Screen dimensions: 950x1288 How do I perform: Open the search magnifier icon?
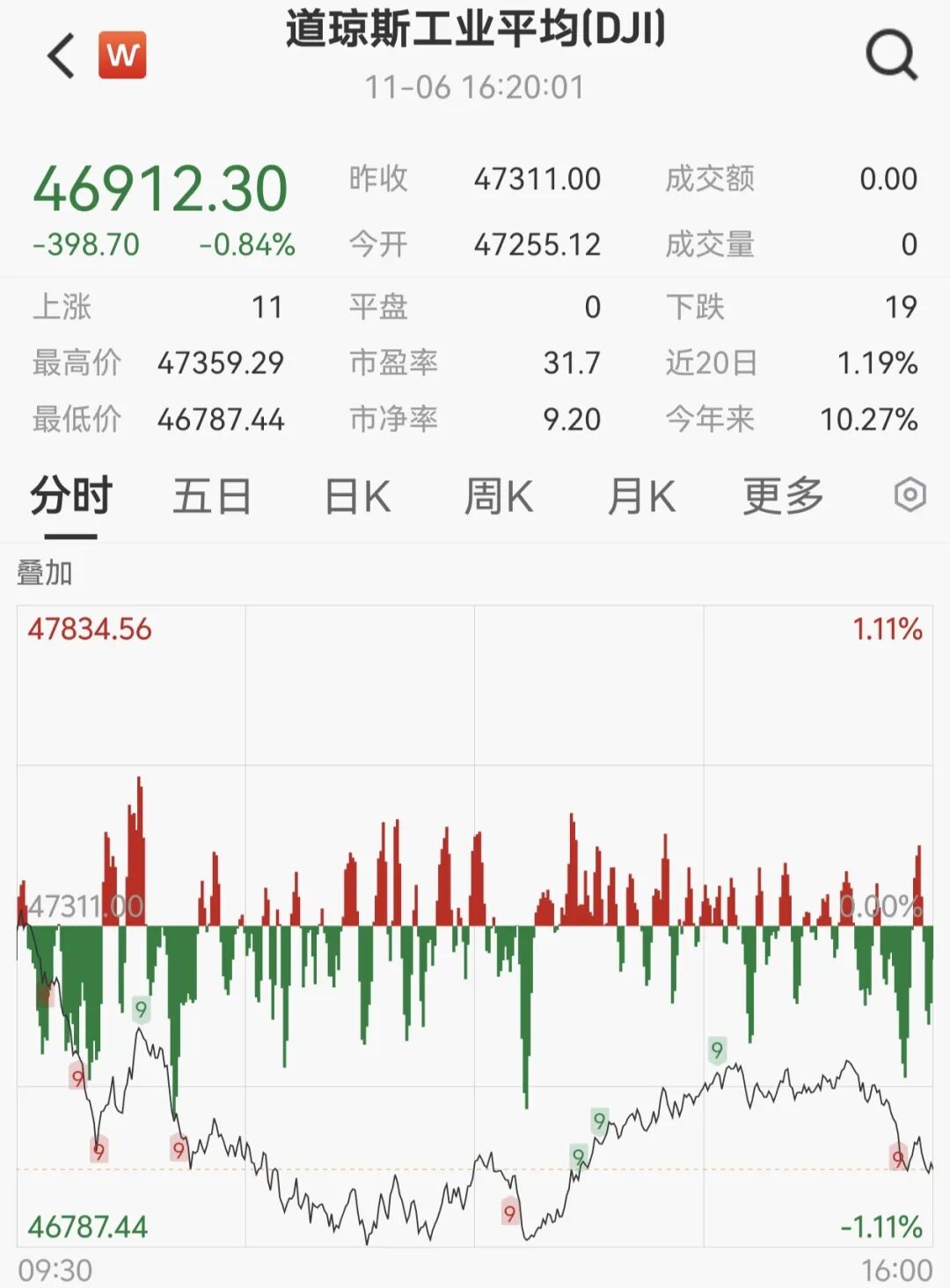(x=891, y=55)
